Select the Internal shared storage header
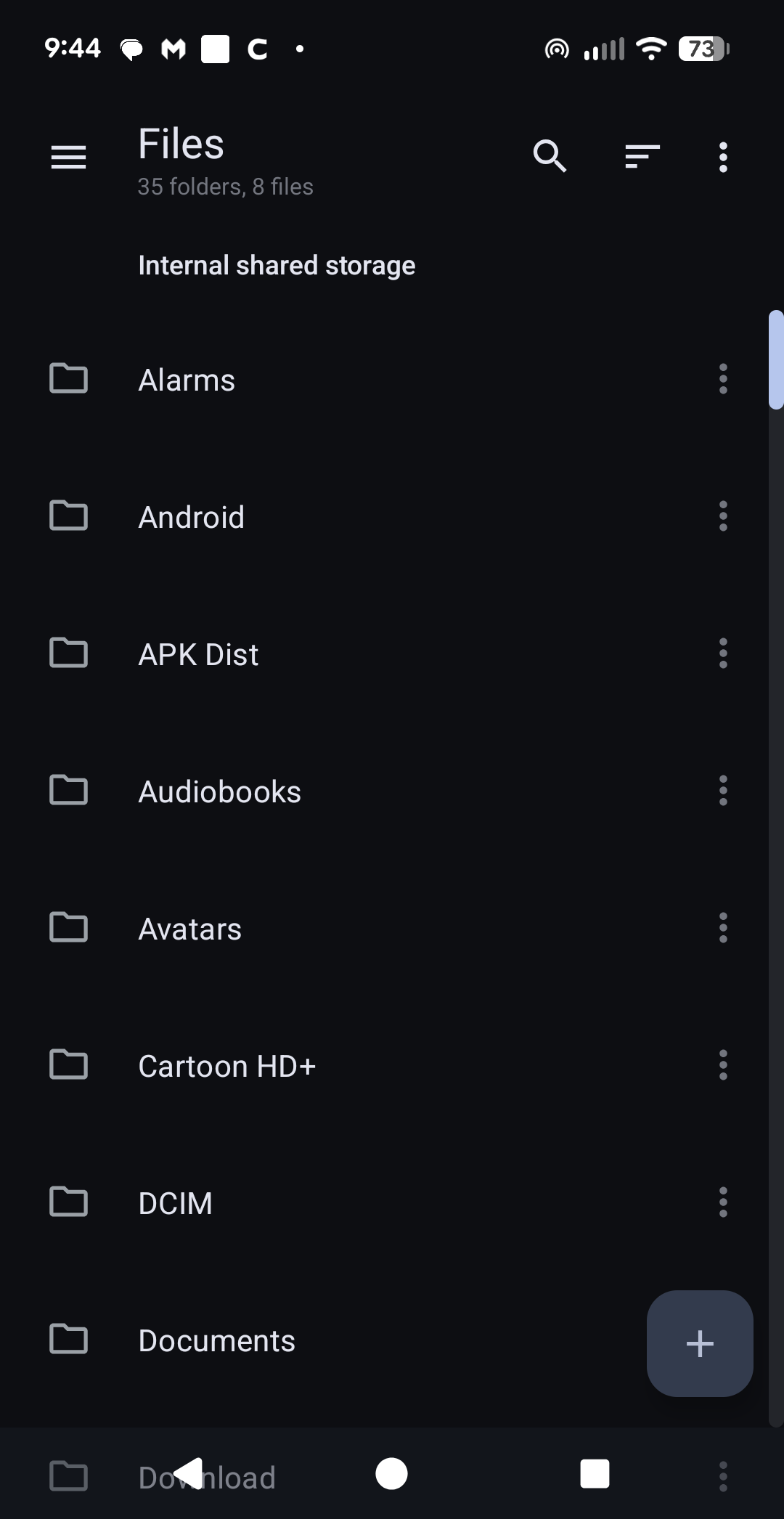This screenshot has height=1519, width=784. pyautogui.click(x=277, y=264)
